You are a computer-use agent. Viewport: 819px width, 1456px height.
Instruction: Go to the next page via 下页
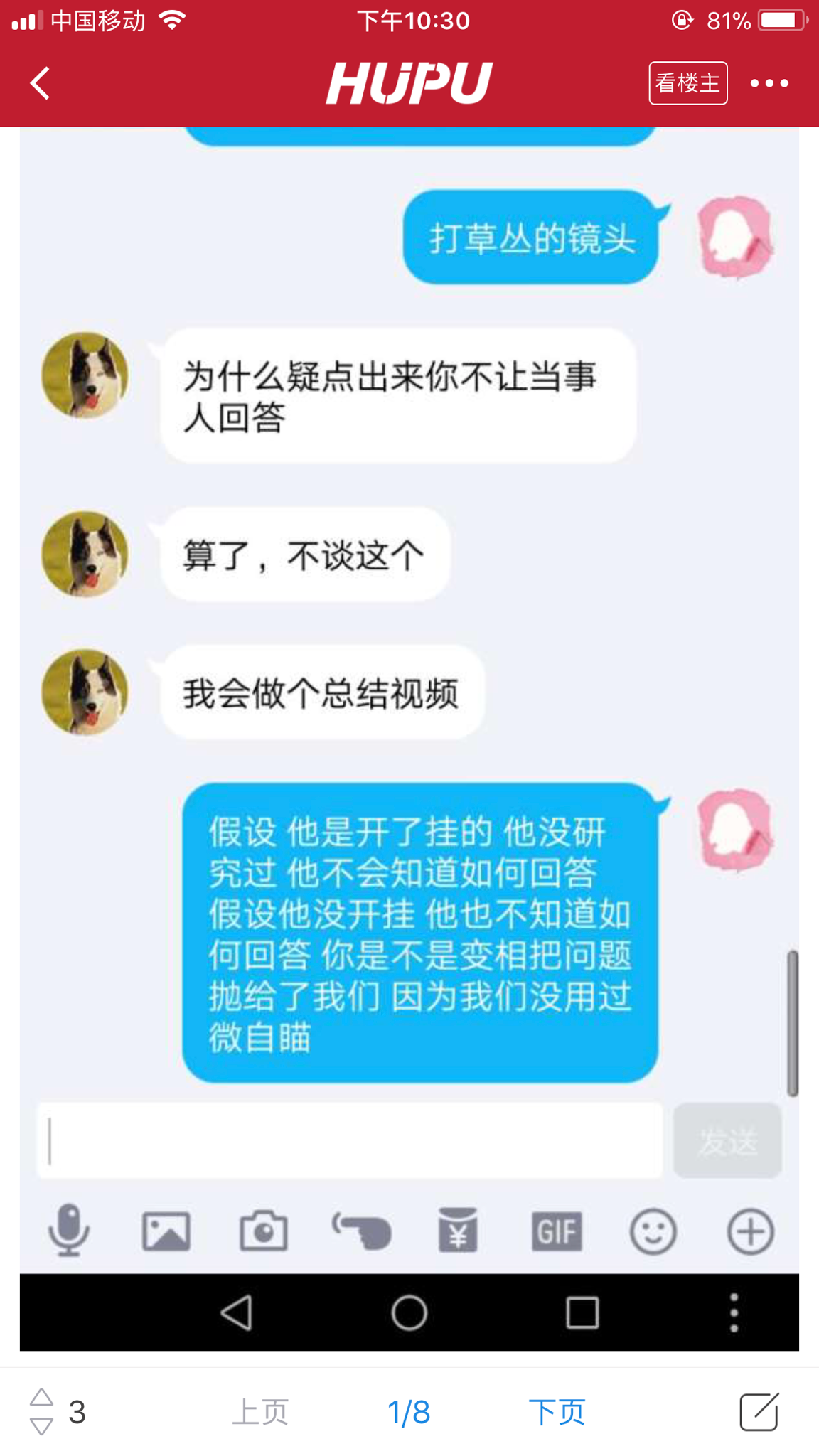557,1412
